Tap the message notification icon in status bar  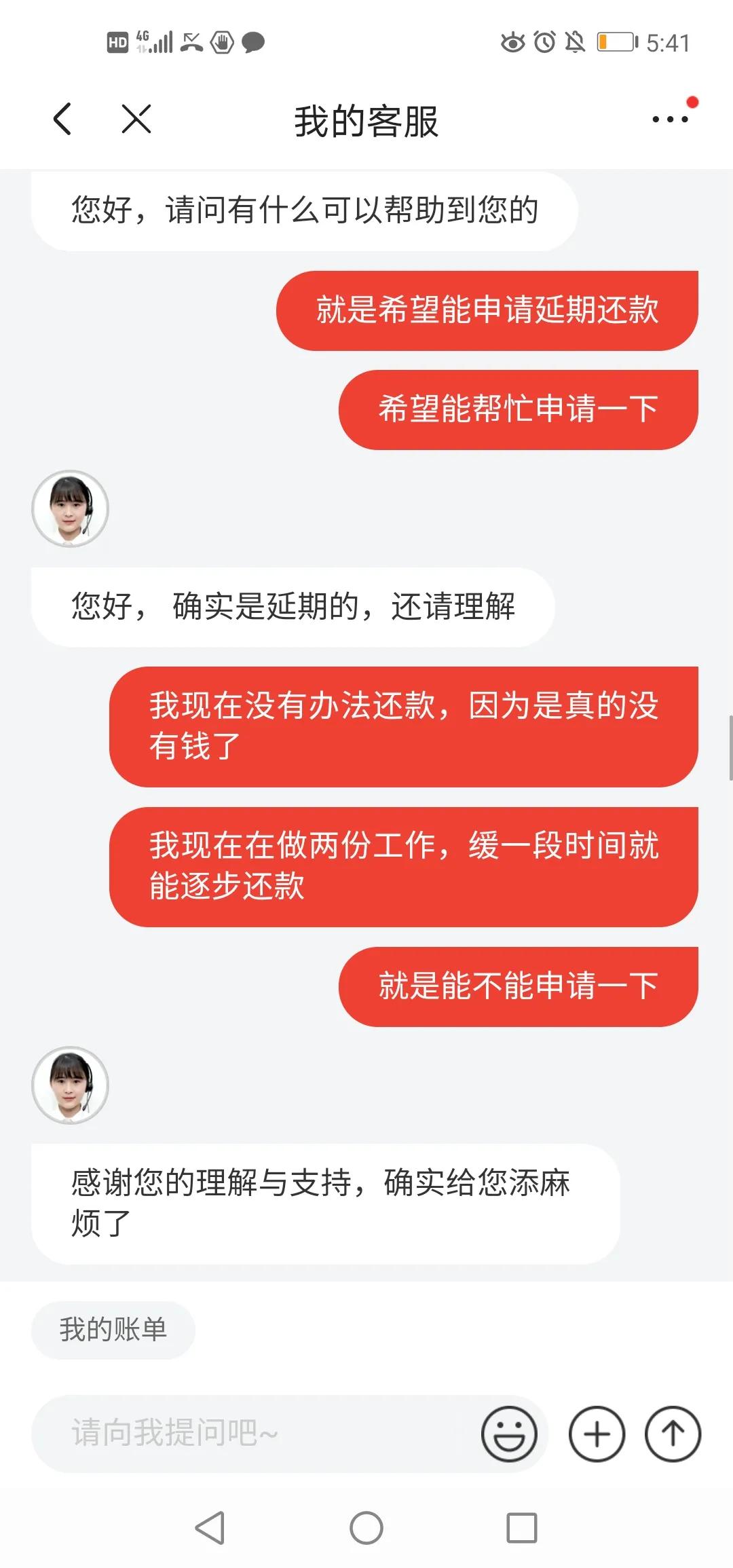click(x=253, y=42)
